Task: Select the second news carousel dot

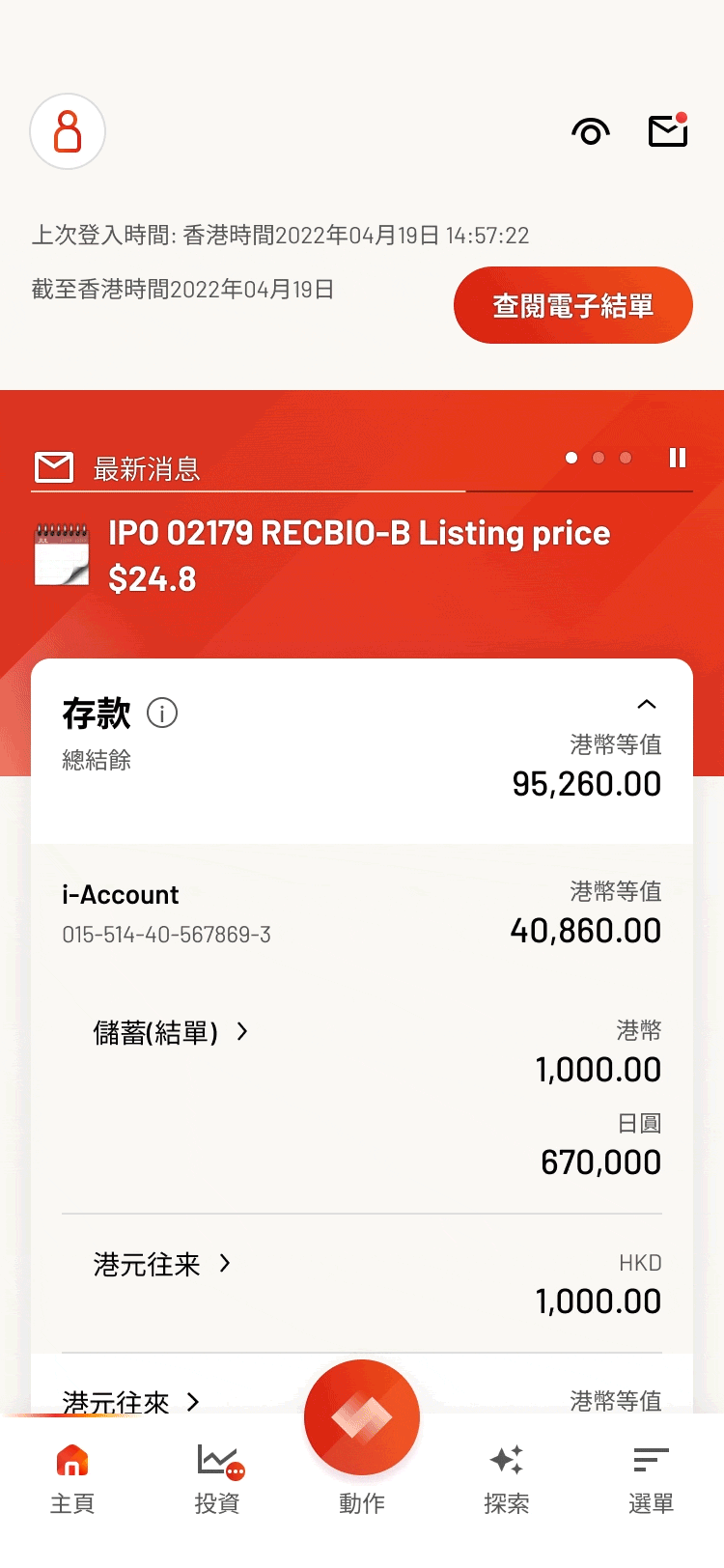Action: pyautogui.click(x=599, y=458)
